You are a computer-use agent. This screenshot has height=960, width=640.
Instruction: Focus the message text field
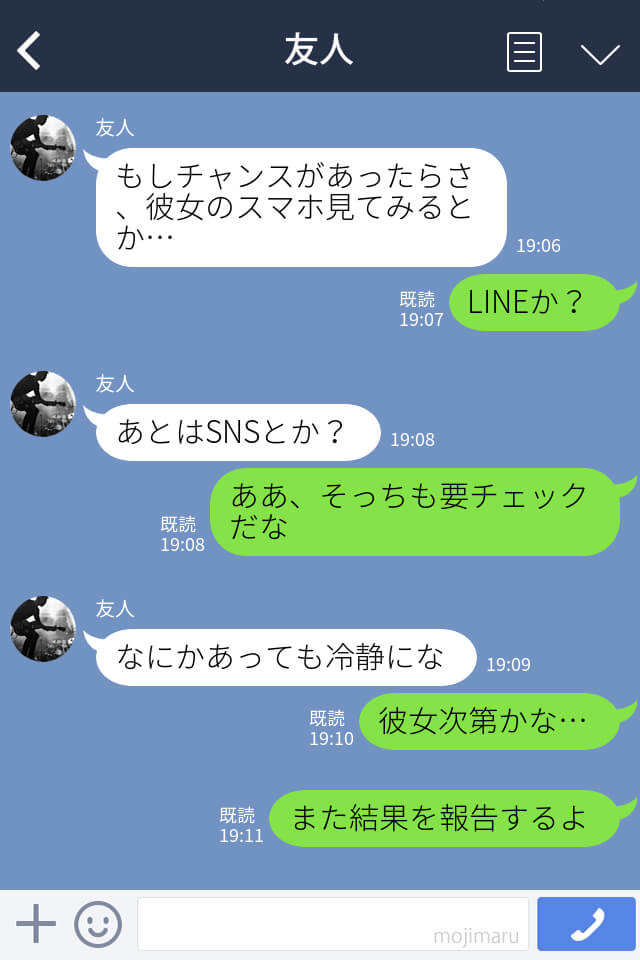pos(332,924)
